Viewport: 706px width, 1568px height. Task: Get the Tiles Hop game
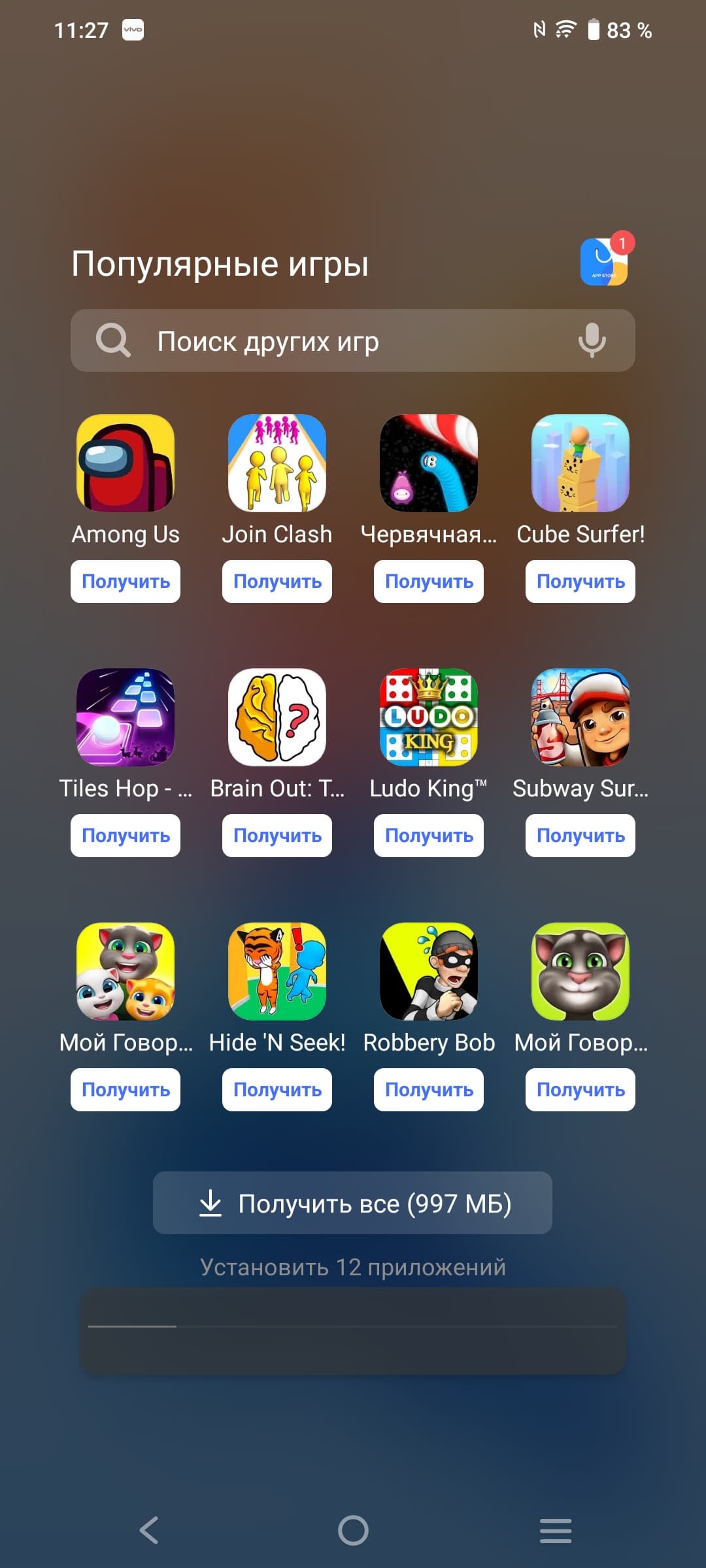tap(126, 836)
